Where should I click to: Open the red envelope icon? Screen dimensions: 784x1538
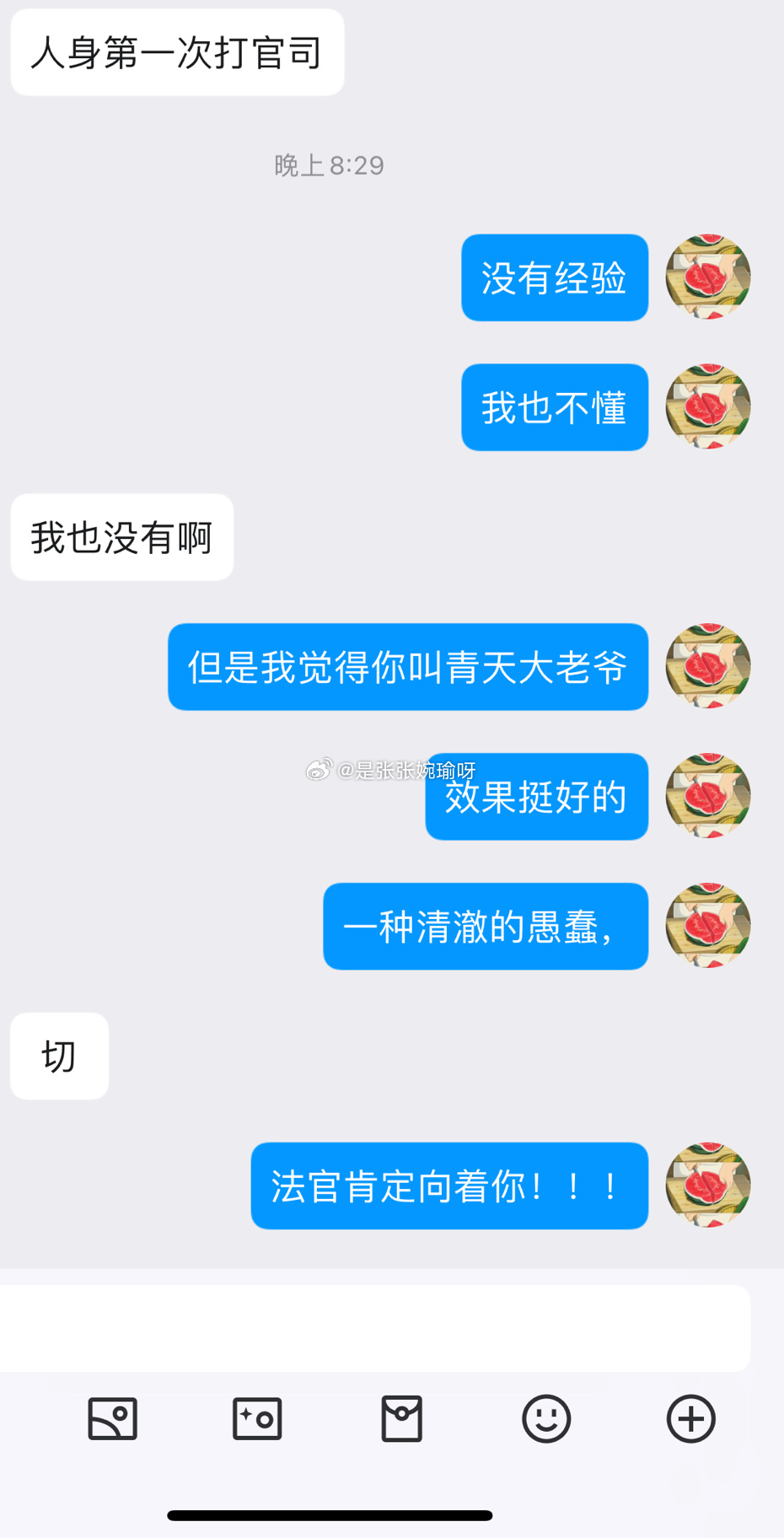point(401,1419)
